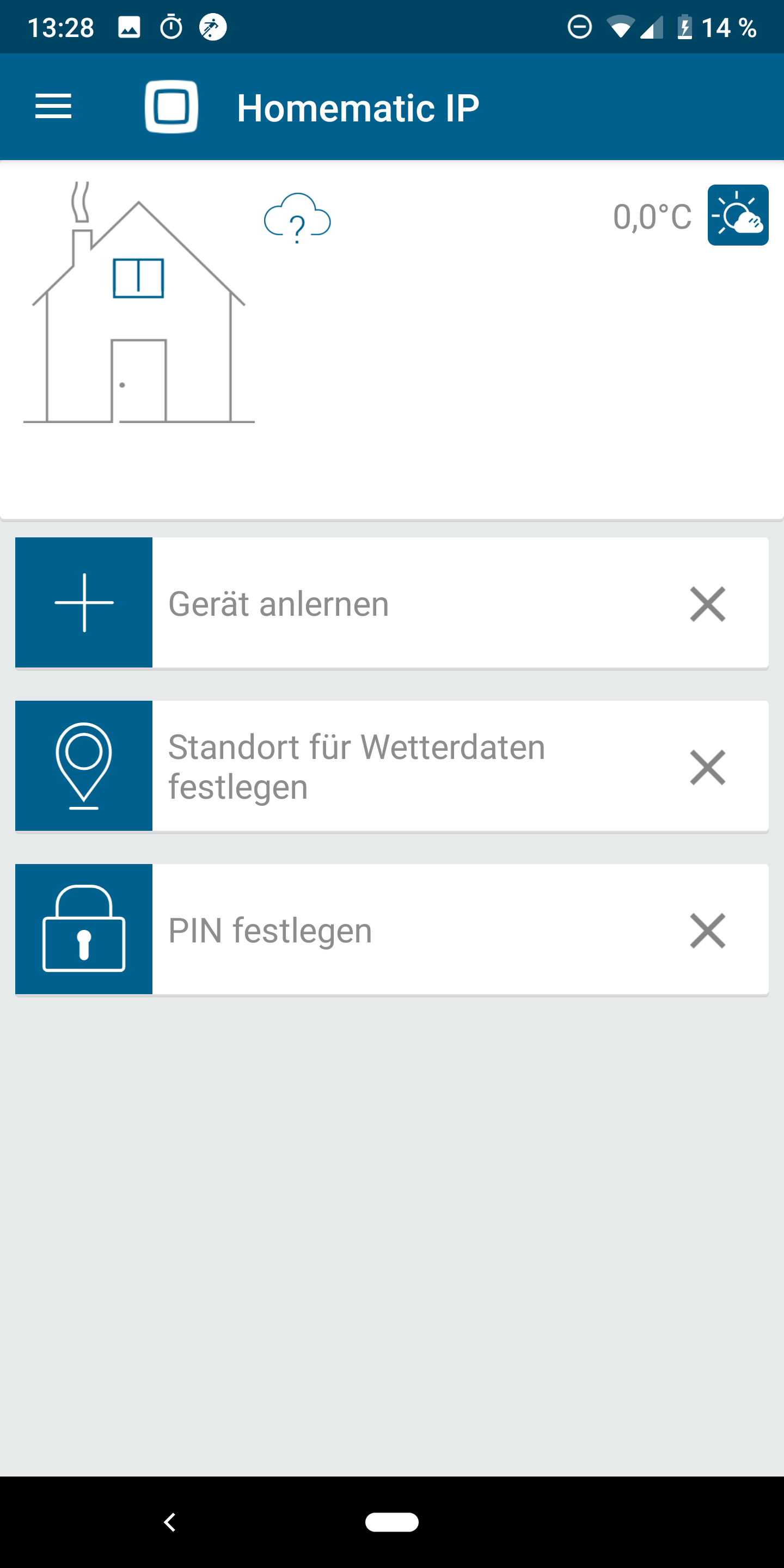Open weather settings via sun-cloud icon
This screenshot has height=1568, width=784.
(x=738, y=215)
